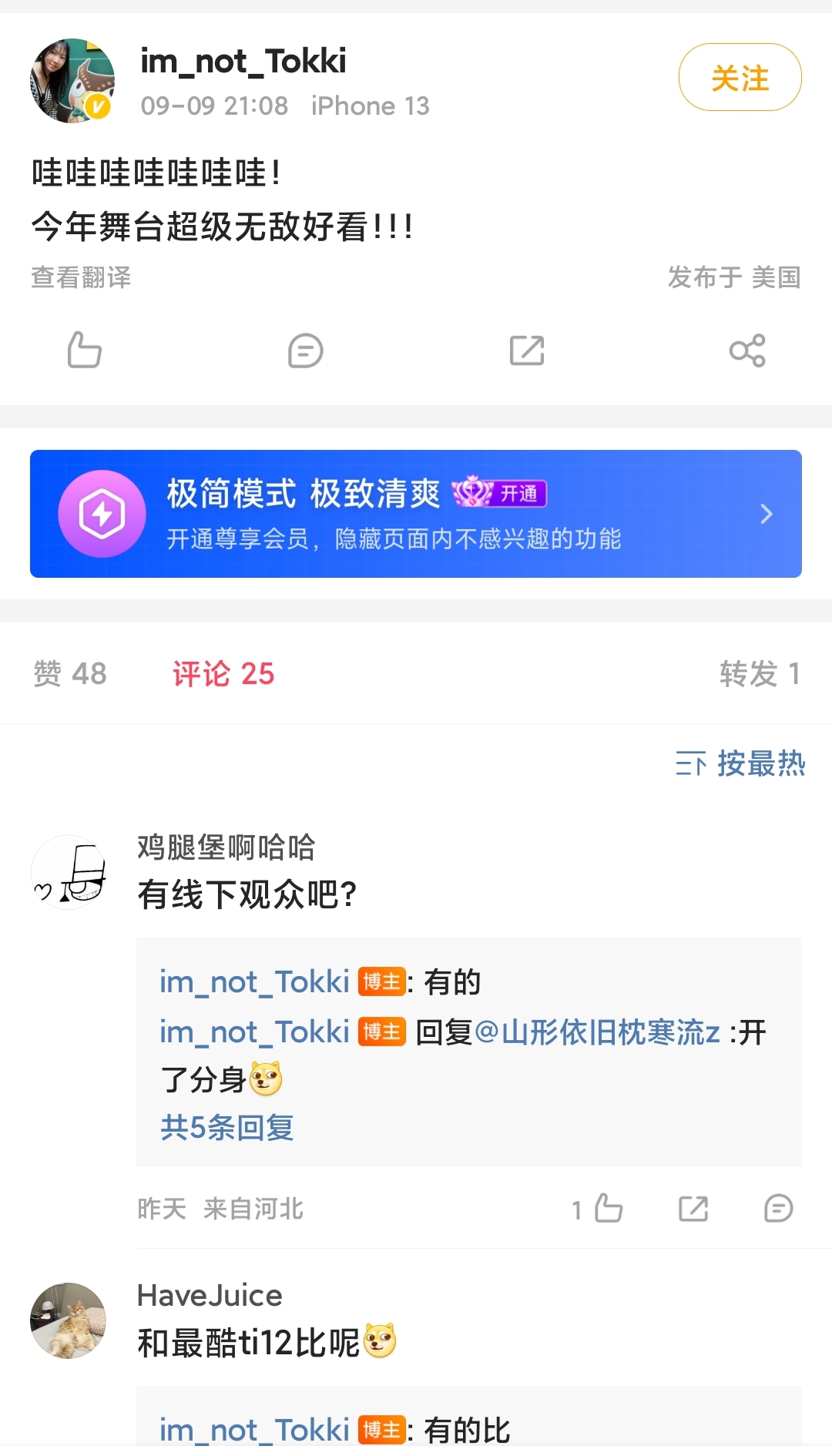Switch to the 转发 1 tab

pos(760,674)
